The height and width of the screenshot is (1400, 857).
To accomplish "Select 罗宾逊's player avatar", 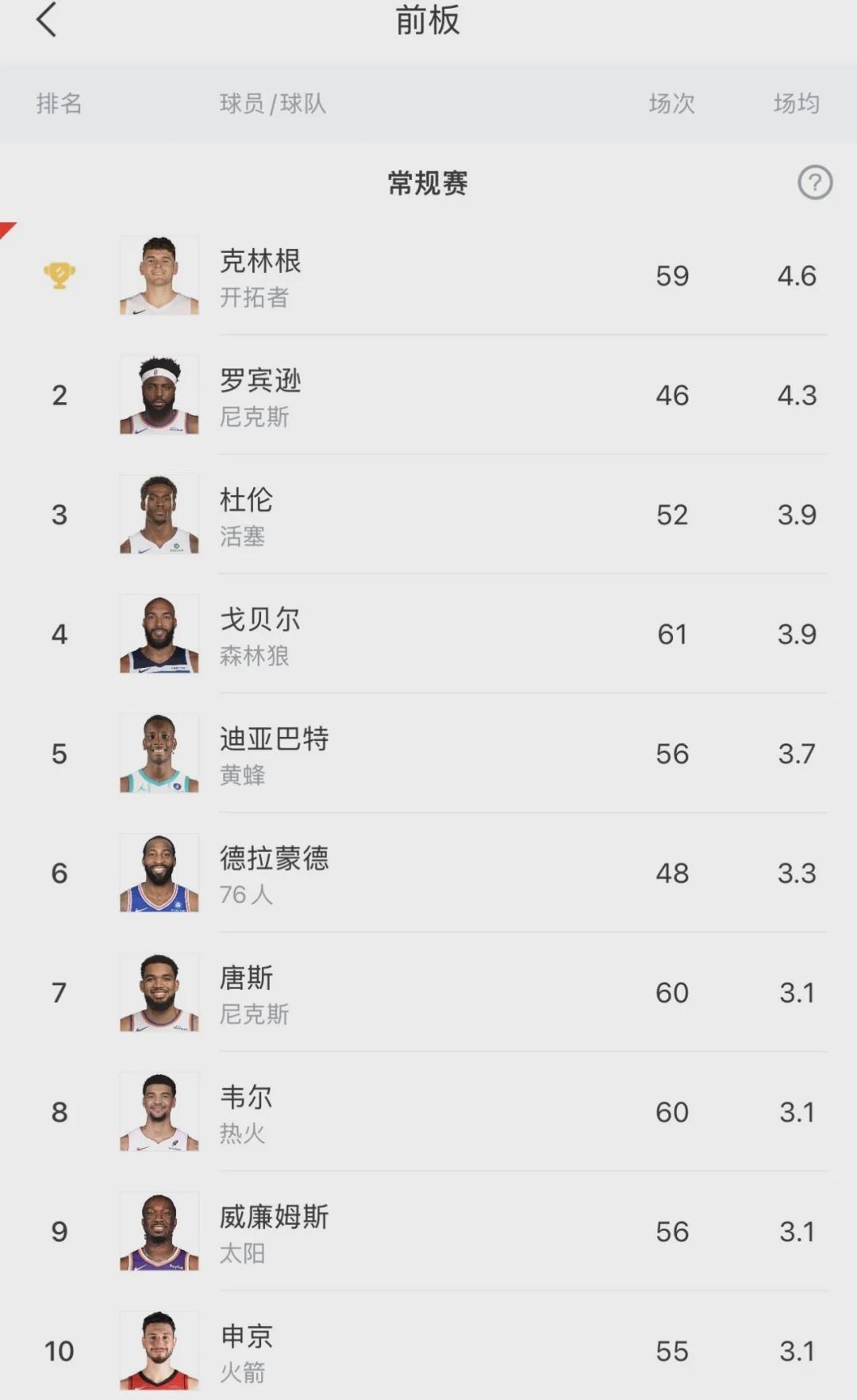I will 158,395.
